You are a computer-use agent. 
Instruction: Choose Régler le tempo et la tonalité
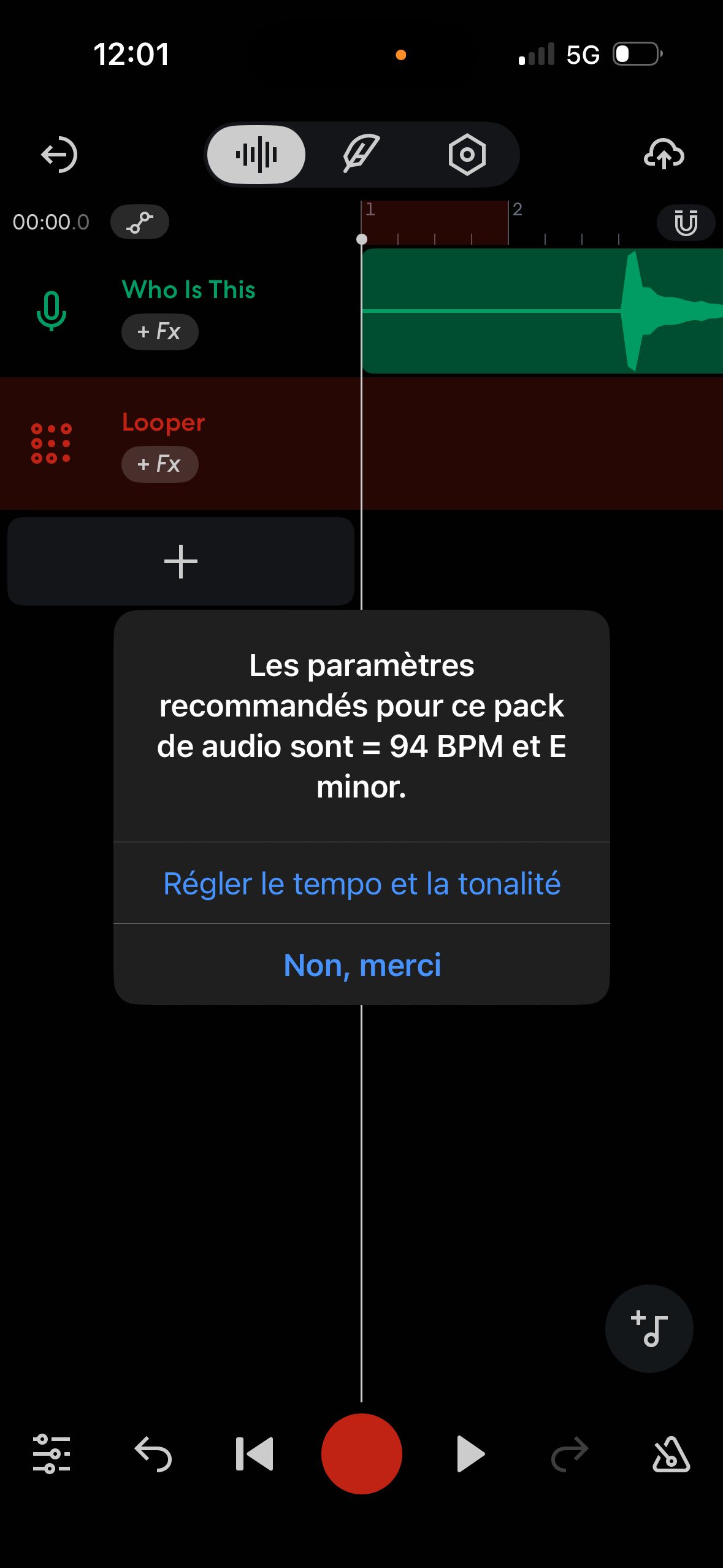[x=361, y=883]
